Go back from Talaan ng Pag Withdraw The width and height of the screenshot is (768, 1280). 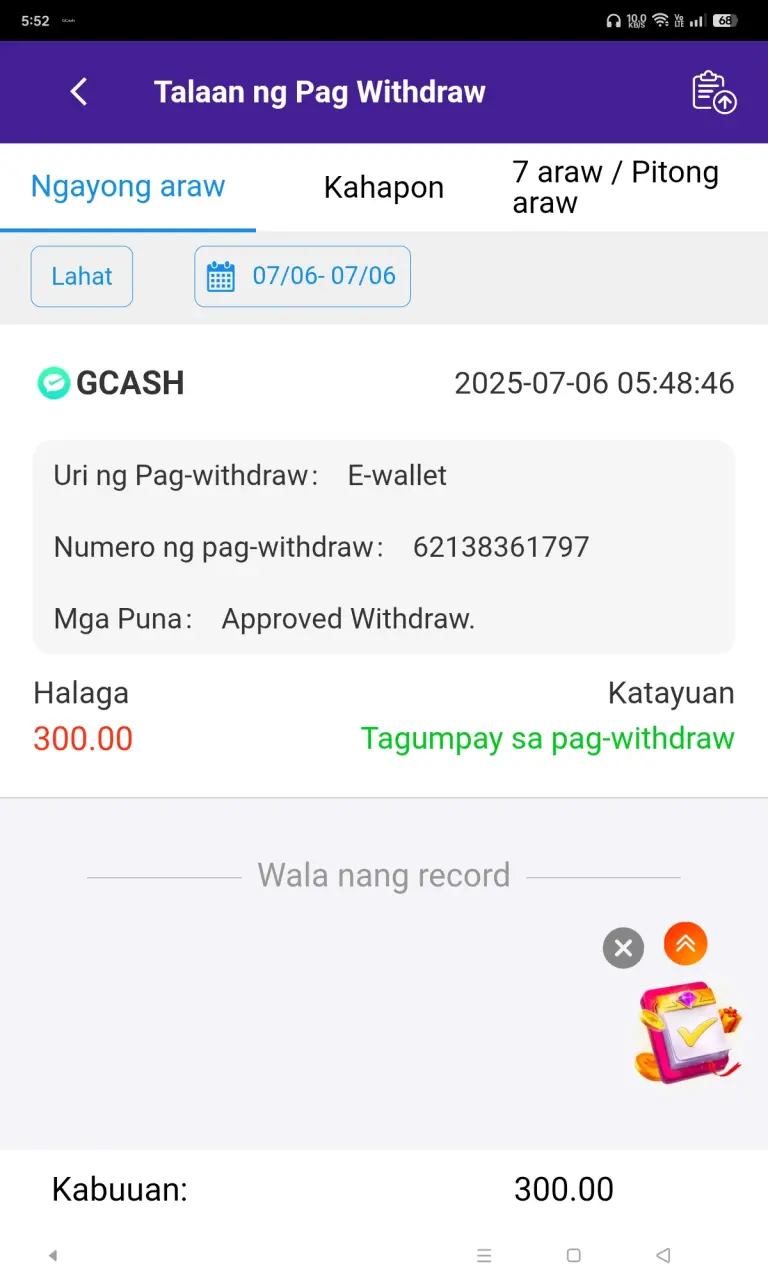(x=79, y=92)
